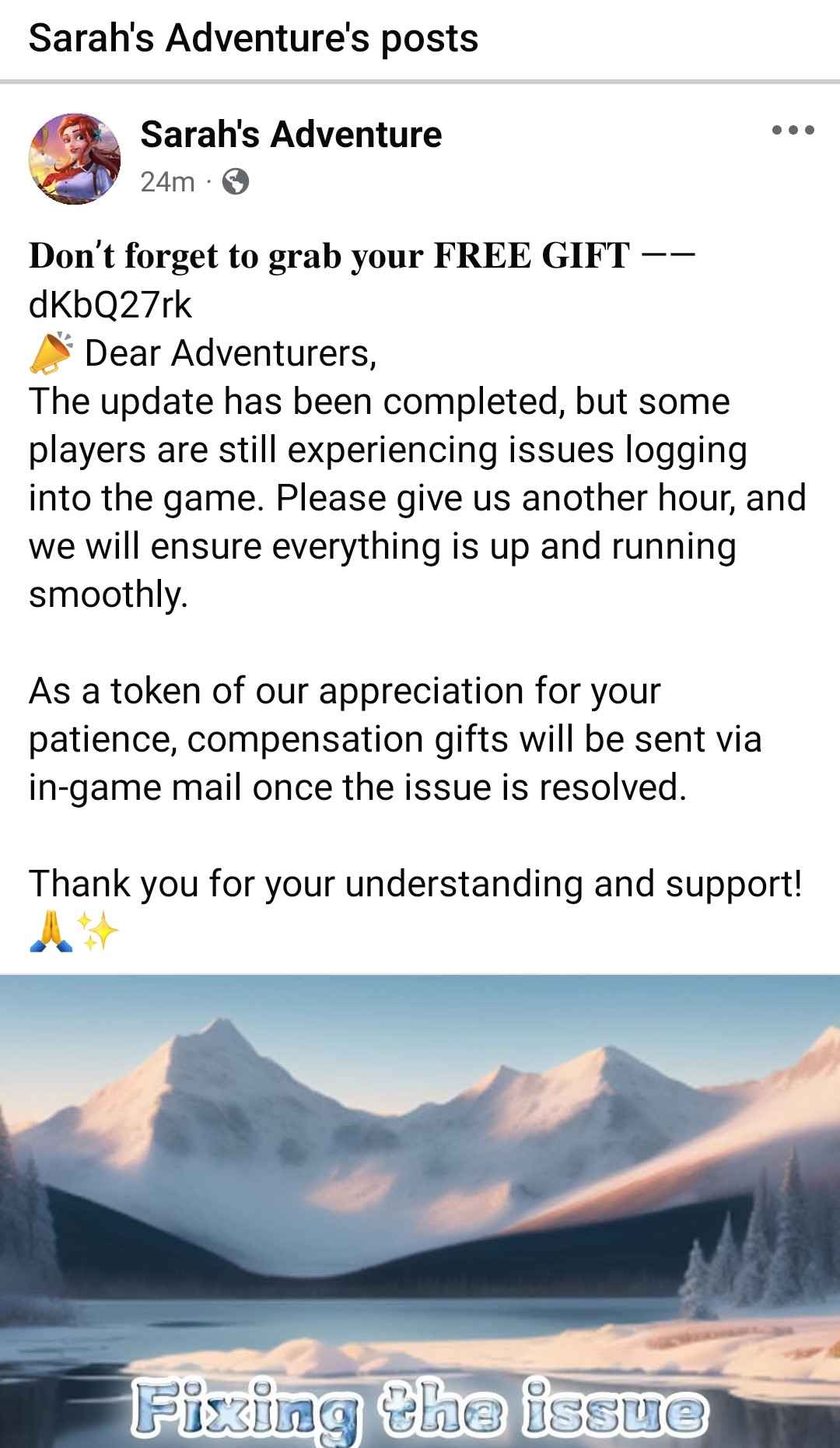The height and width of the screenshot is (1448, 840).
Task: View the 'Fixing the issue' post image
Action: [420, 1210]
